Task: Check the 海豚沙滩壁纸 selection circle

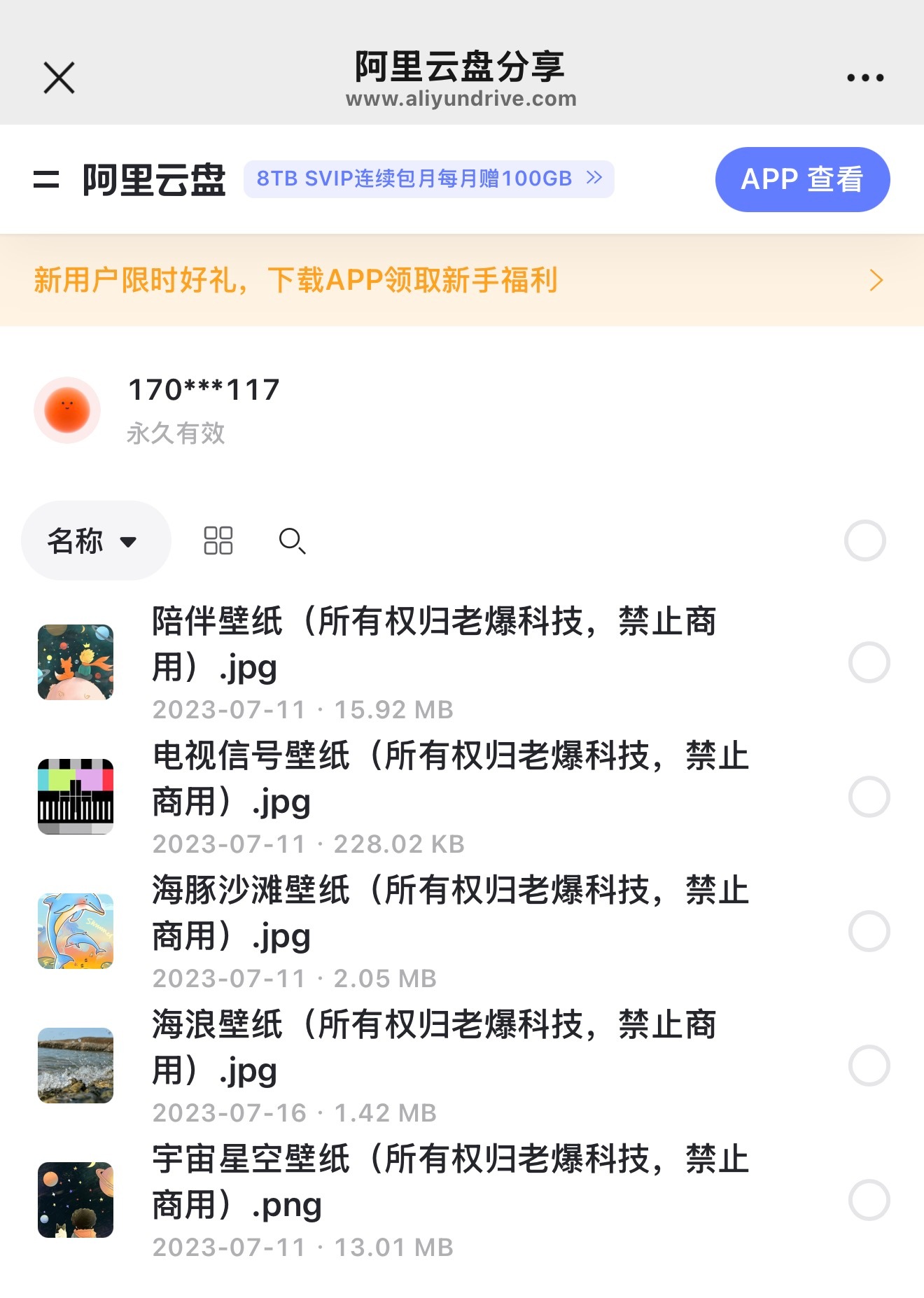Action: point(869,931)
